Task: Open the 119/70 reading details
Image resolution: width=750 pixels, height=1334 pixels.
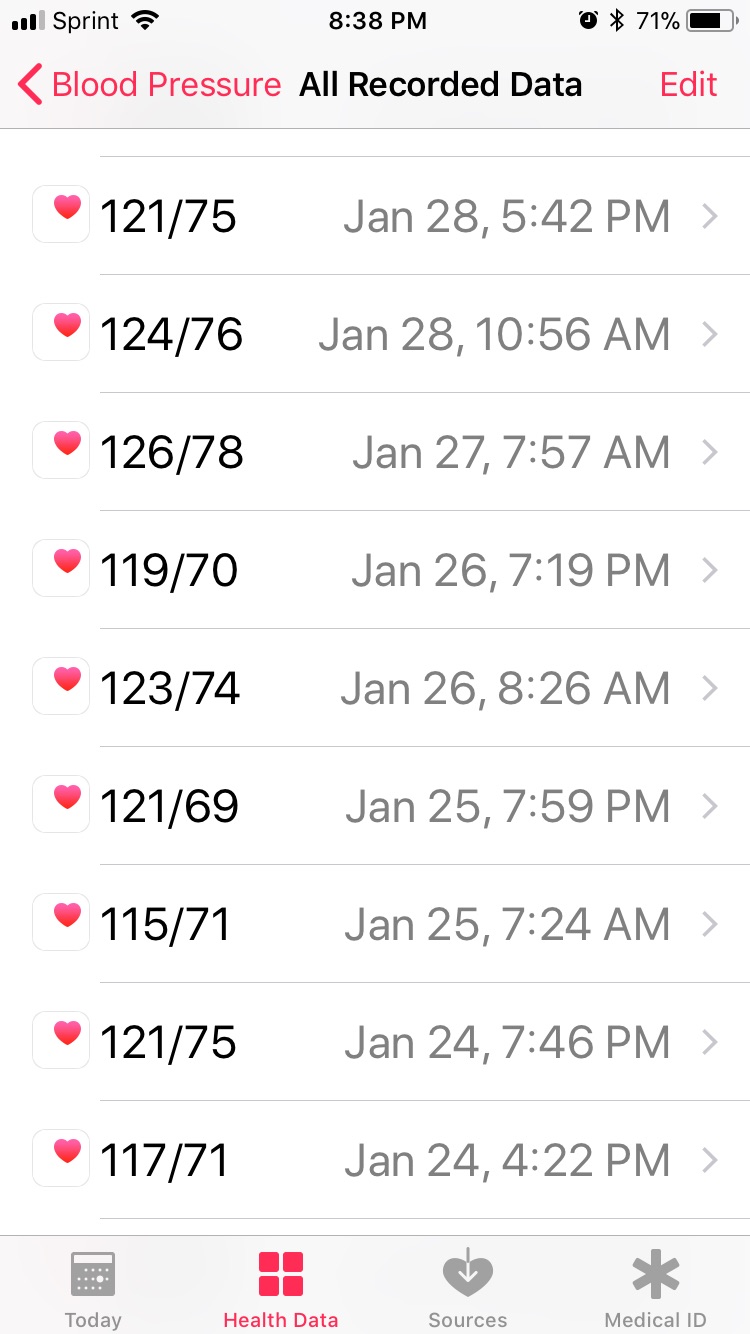Action: tap(375, 570)
